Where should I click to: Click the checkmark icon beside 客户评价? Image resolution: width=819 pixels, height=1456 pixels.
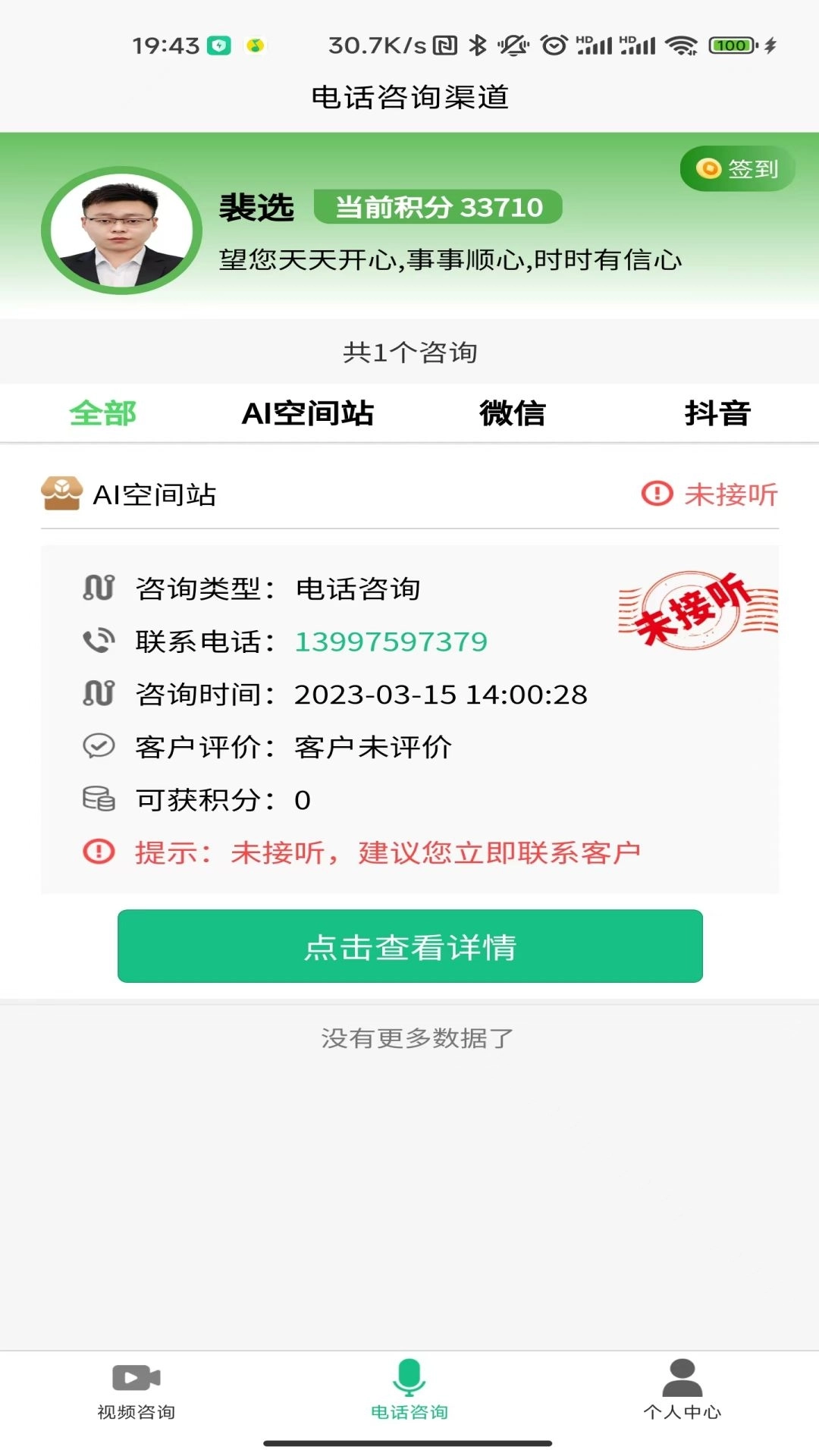tap(97, 746)
